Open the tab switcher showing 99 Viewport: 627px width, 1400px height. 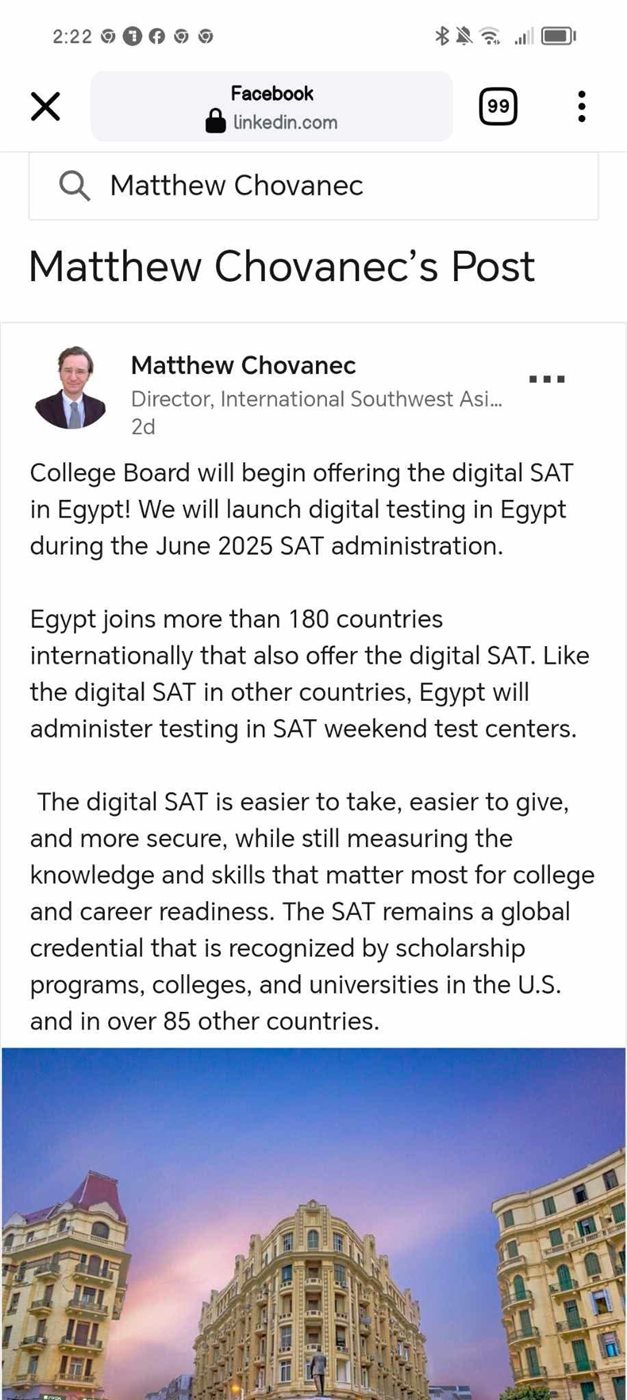coord(498,106)
